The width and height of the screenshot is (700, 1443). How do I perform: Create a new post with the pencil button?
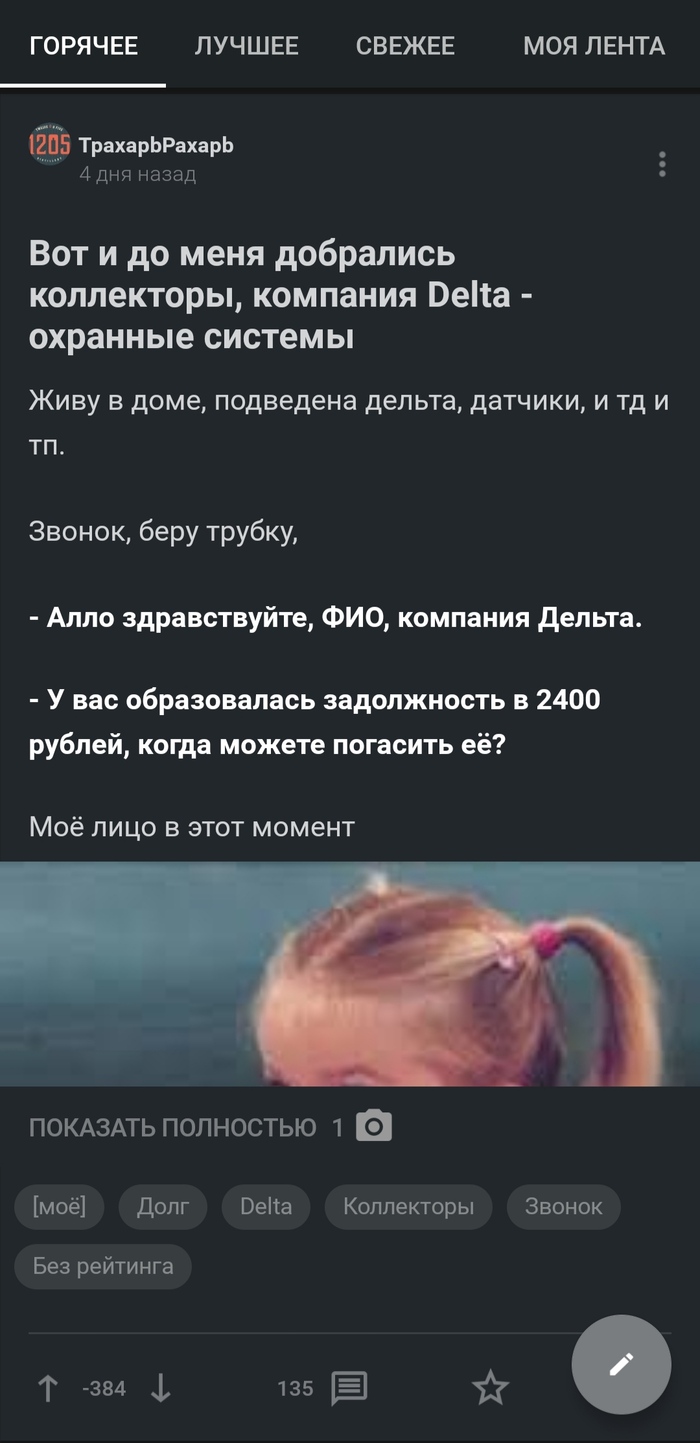621,1364
